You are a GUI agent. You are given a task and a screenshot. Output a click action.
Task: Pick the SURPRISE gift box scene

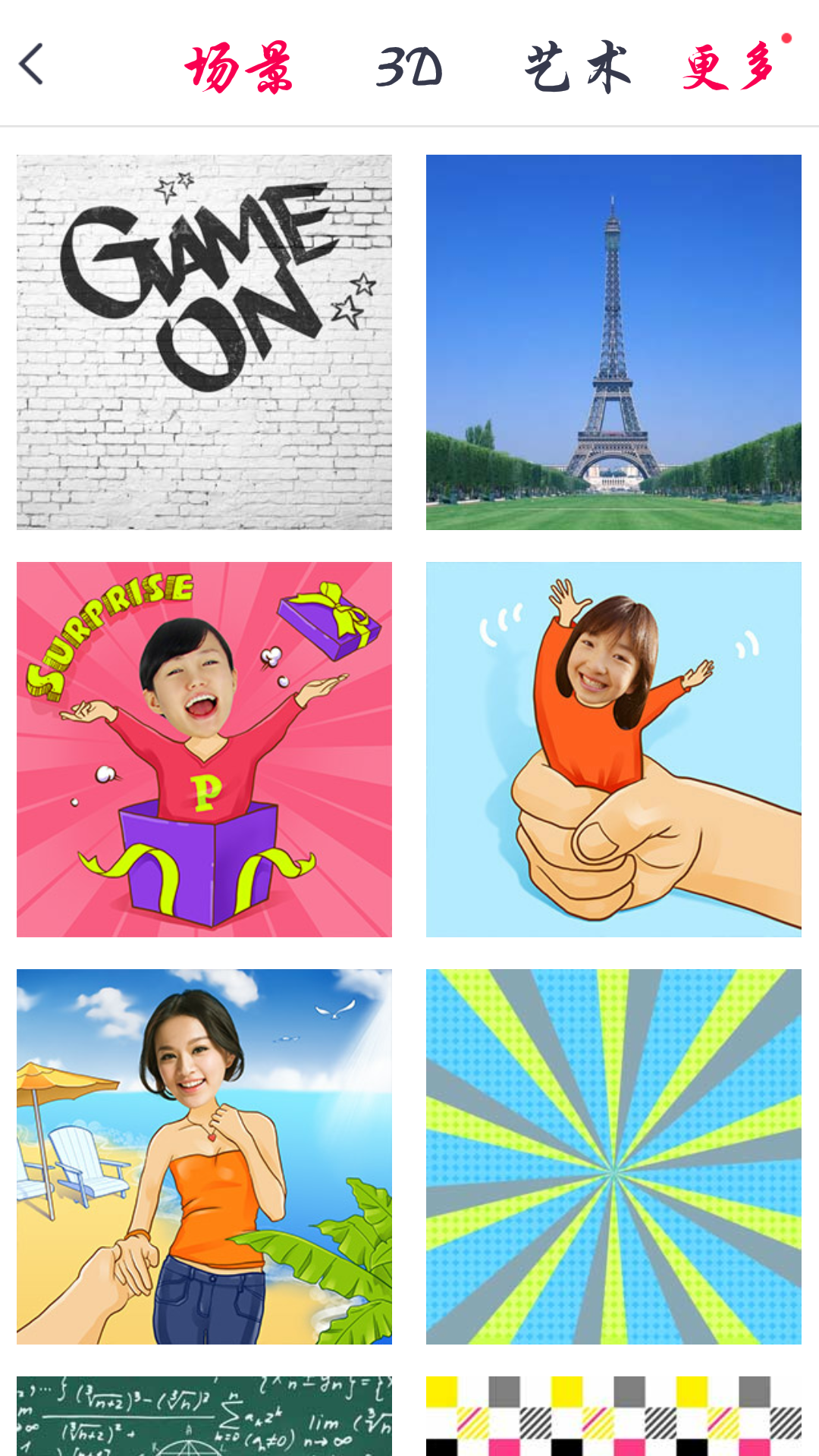[204, 749]
